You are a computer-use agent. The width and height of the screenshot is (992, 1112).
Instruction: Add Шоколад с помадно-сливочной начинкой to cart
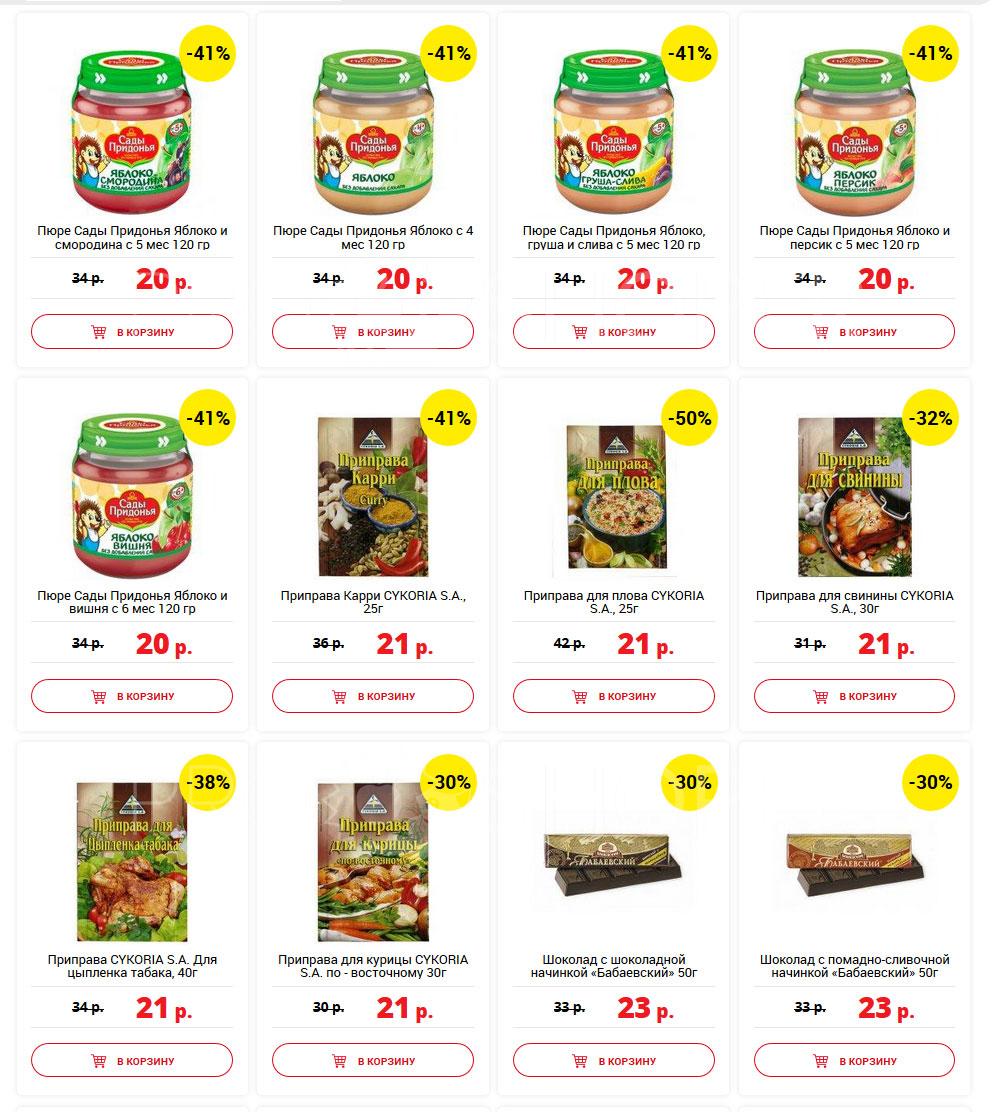tap(854, 1061)
